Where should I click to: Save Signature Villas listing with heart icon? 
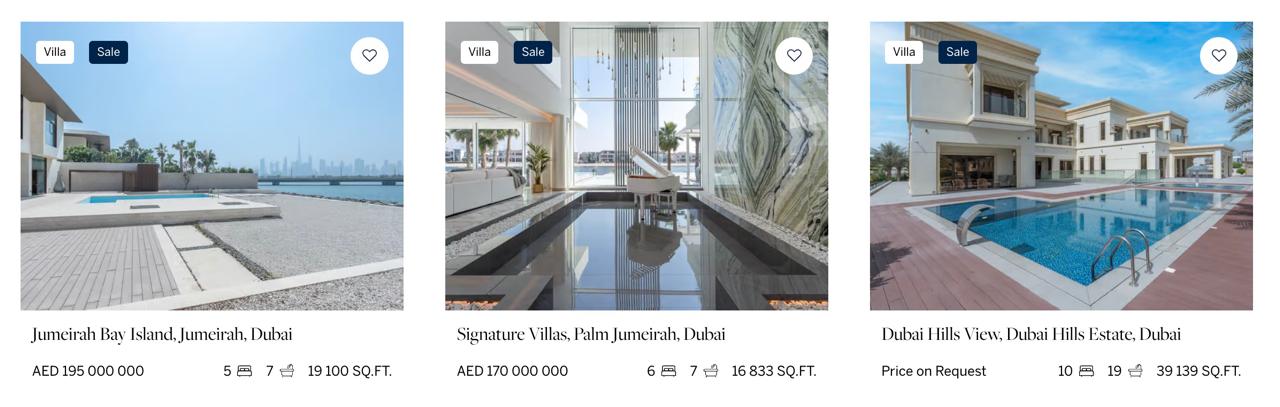[x=794, y=56]
